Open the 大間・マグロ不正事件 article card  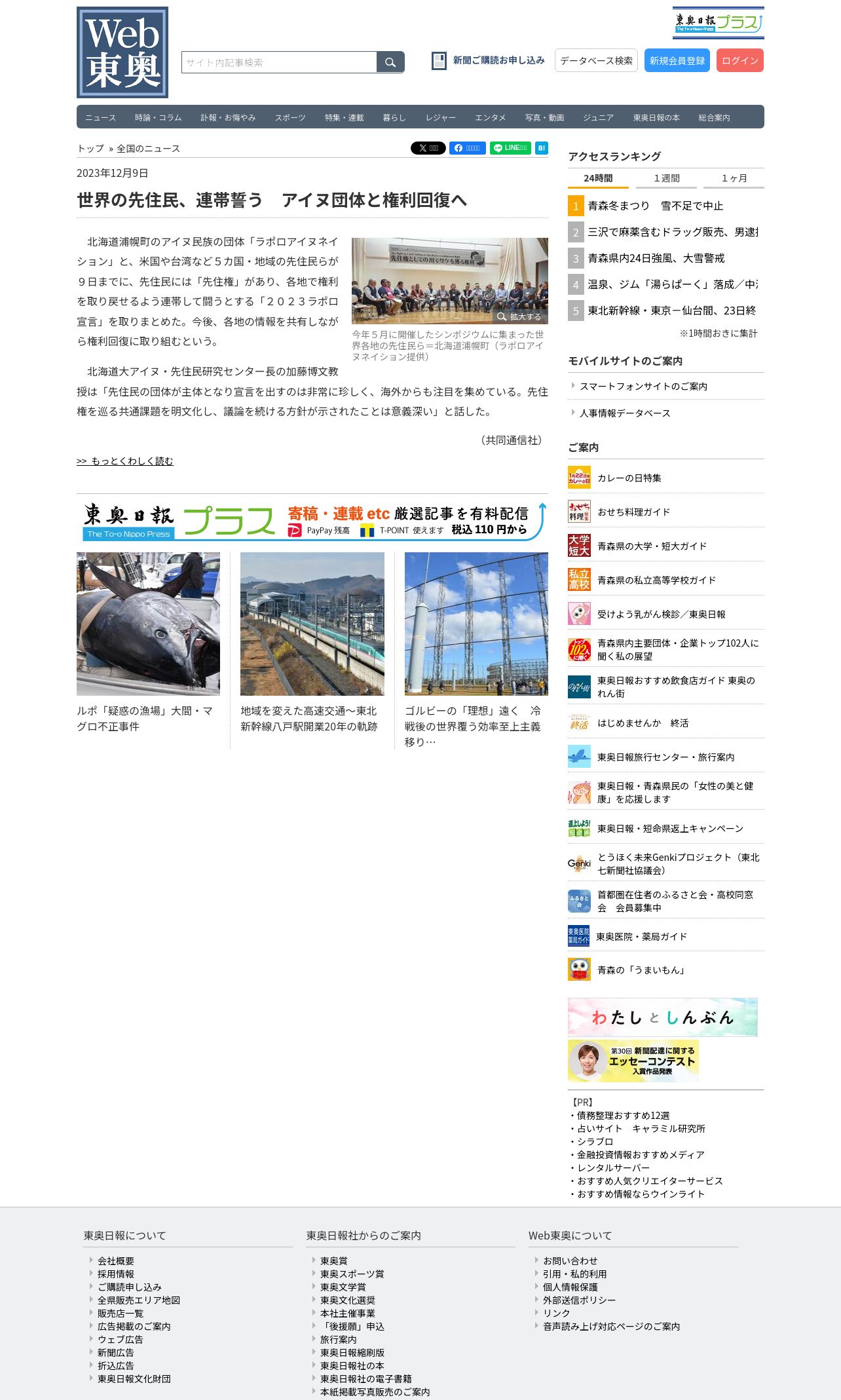[148, 642]
